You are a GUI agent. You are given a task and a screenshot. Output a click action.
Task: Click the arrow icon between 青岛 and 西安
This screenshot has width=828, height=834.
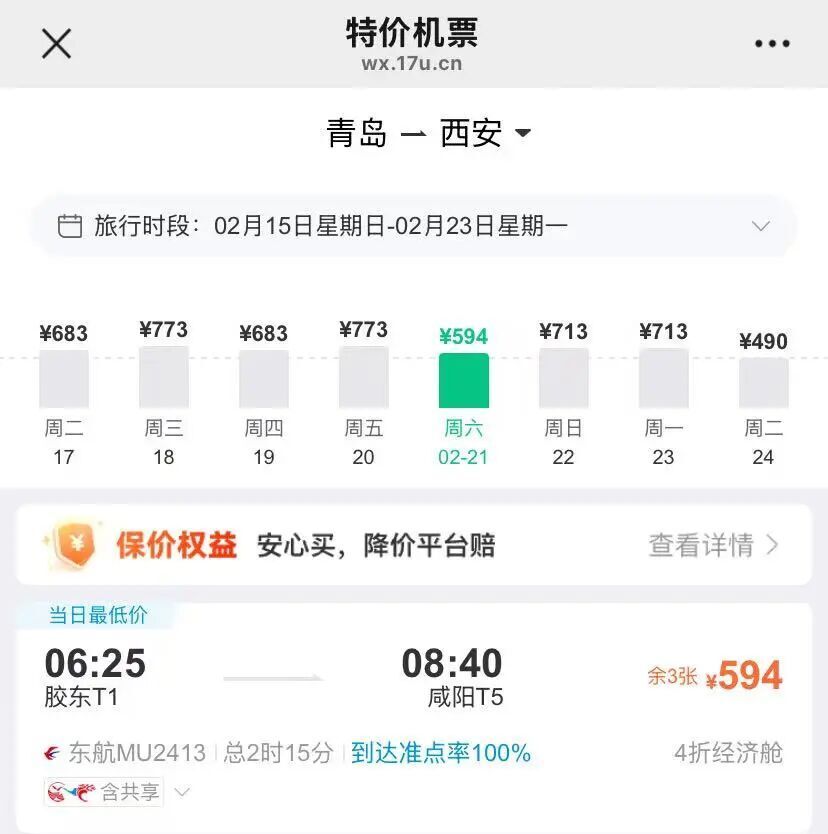[414, 134]
